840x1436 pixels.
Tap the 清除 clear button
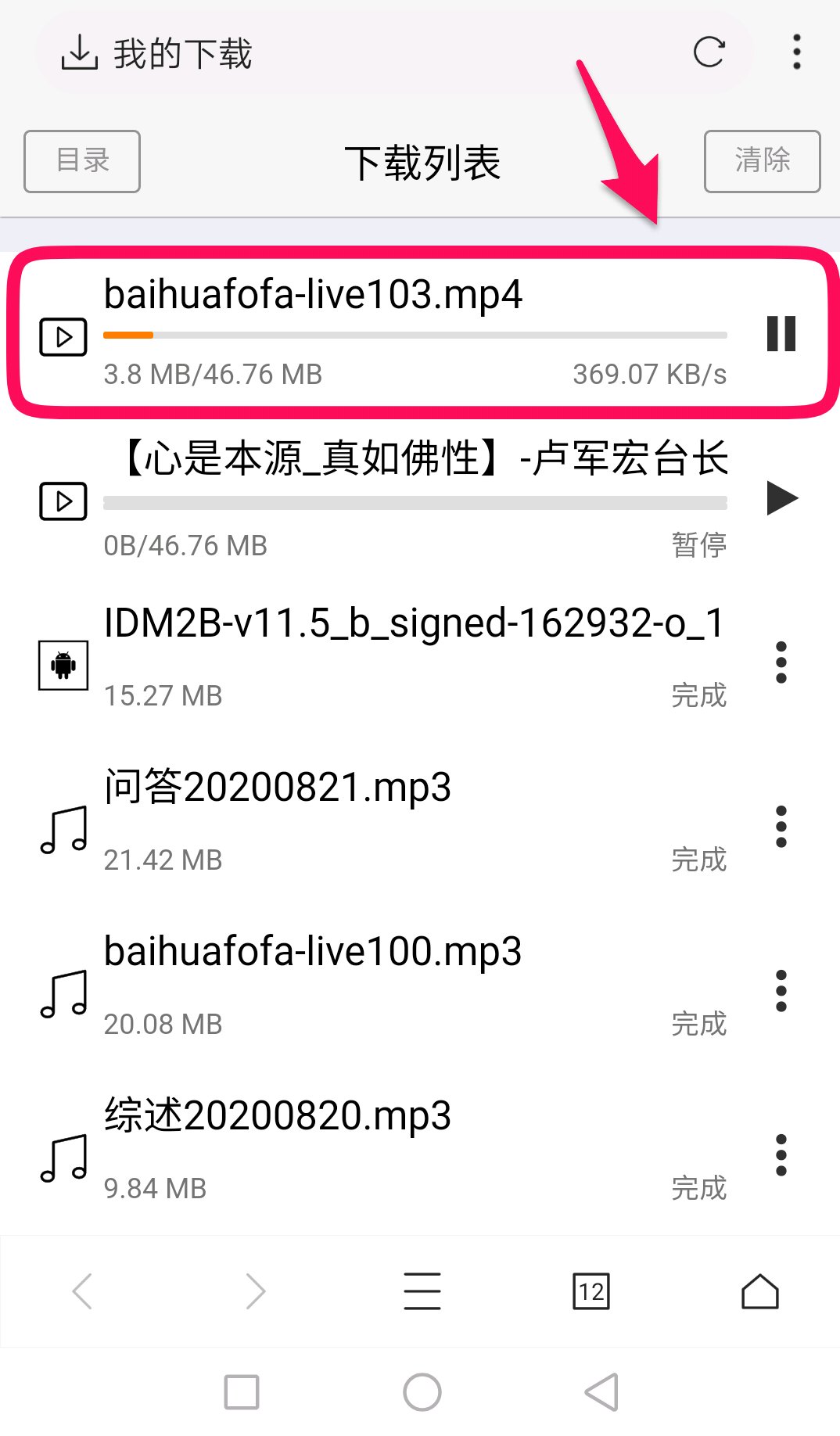762,161
